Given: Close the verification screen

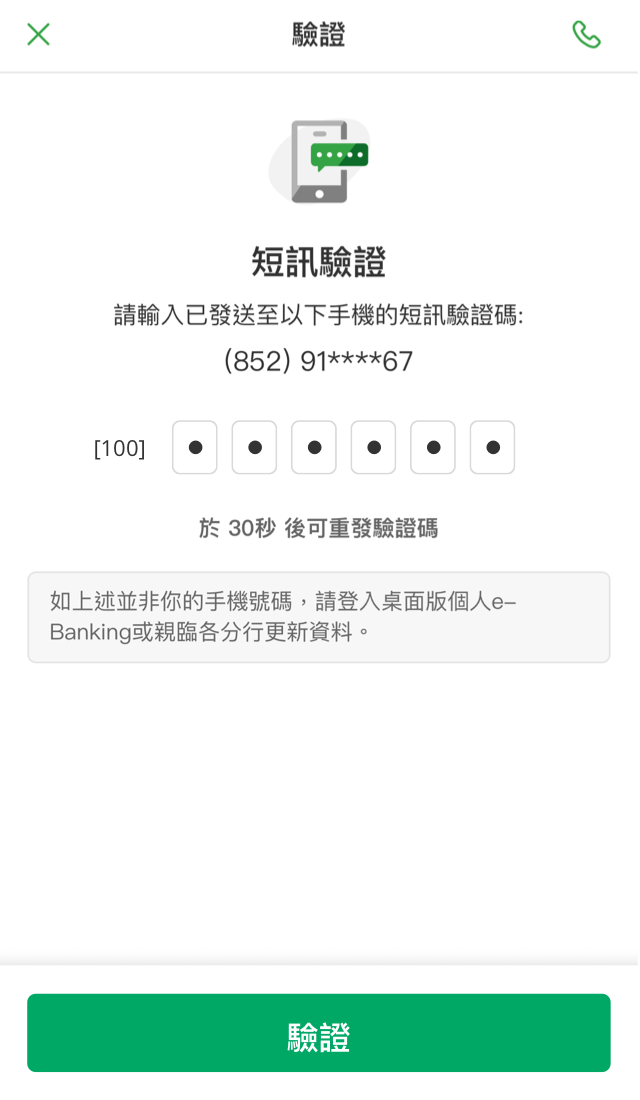Looking at the screenshot, I should 38,35.
